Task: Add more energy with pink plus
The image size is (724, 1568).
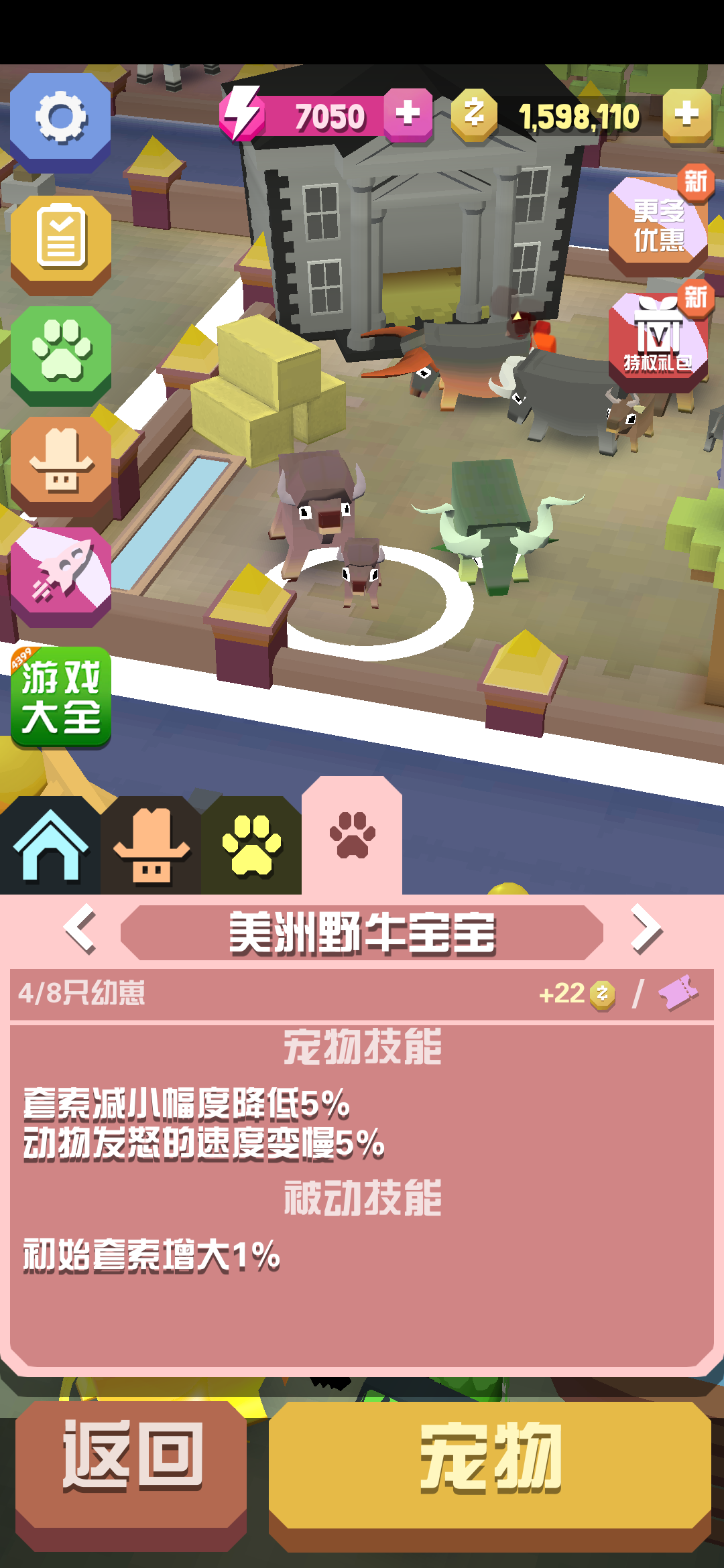Action: click(x=408, y=114)
